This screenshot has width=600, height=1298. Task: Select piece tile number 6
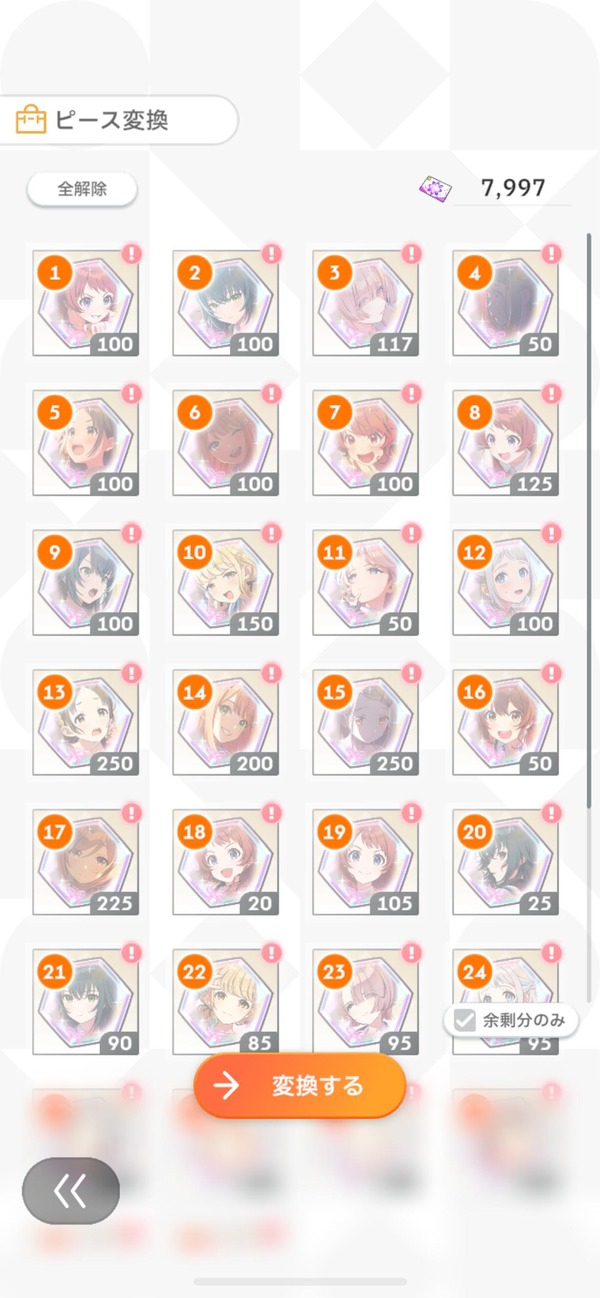[x=225, y=443]
